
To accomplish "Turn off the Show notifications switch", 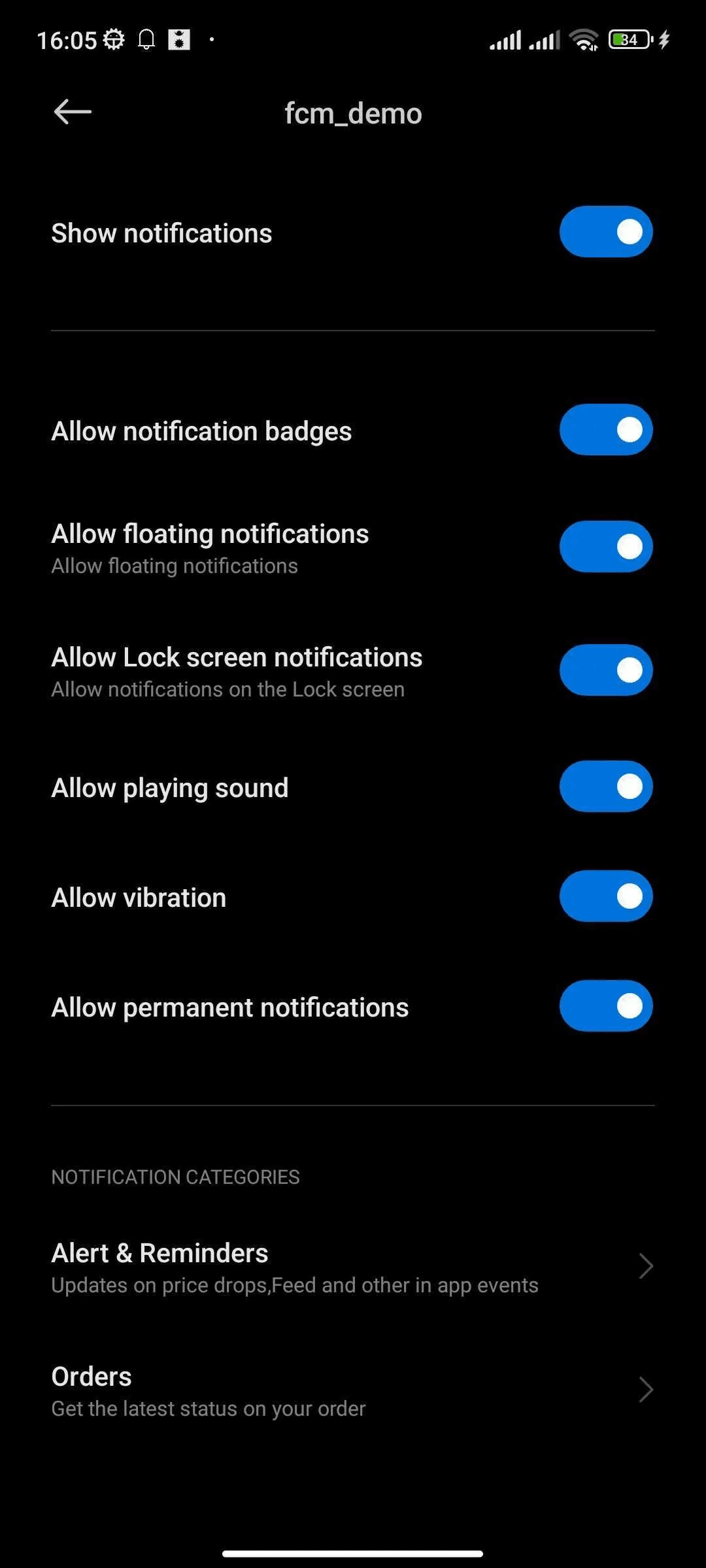I will click(606, 232).
